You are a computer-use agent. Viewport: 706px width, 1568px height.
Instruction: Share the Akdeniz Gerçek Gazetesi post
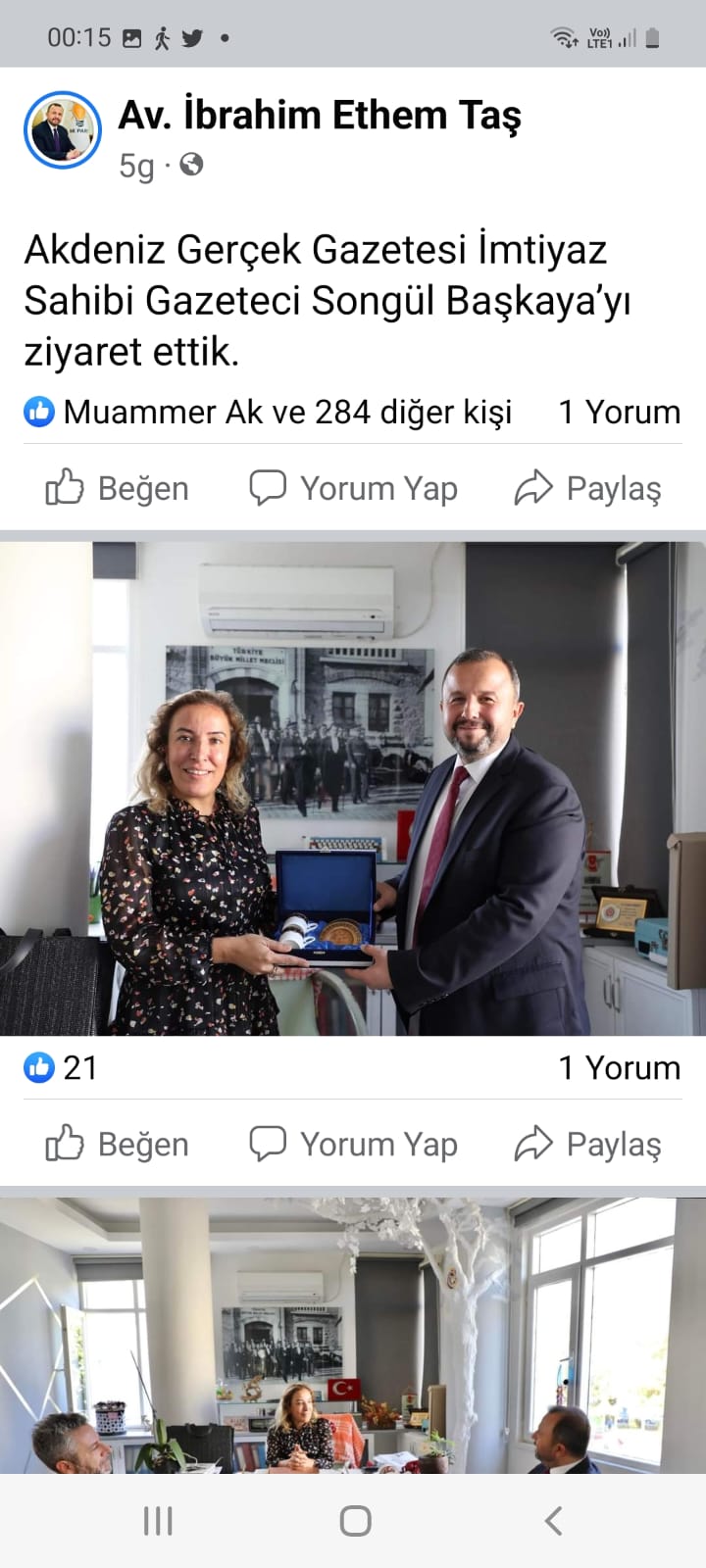588,488
